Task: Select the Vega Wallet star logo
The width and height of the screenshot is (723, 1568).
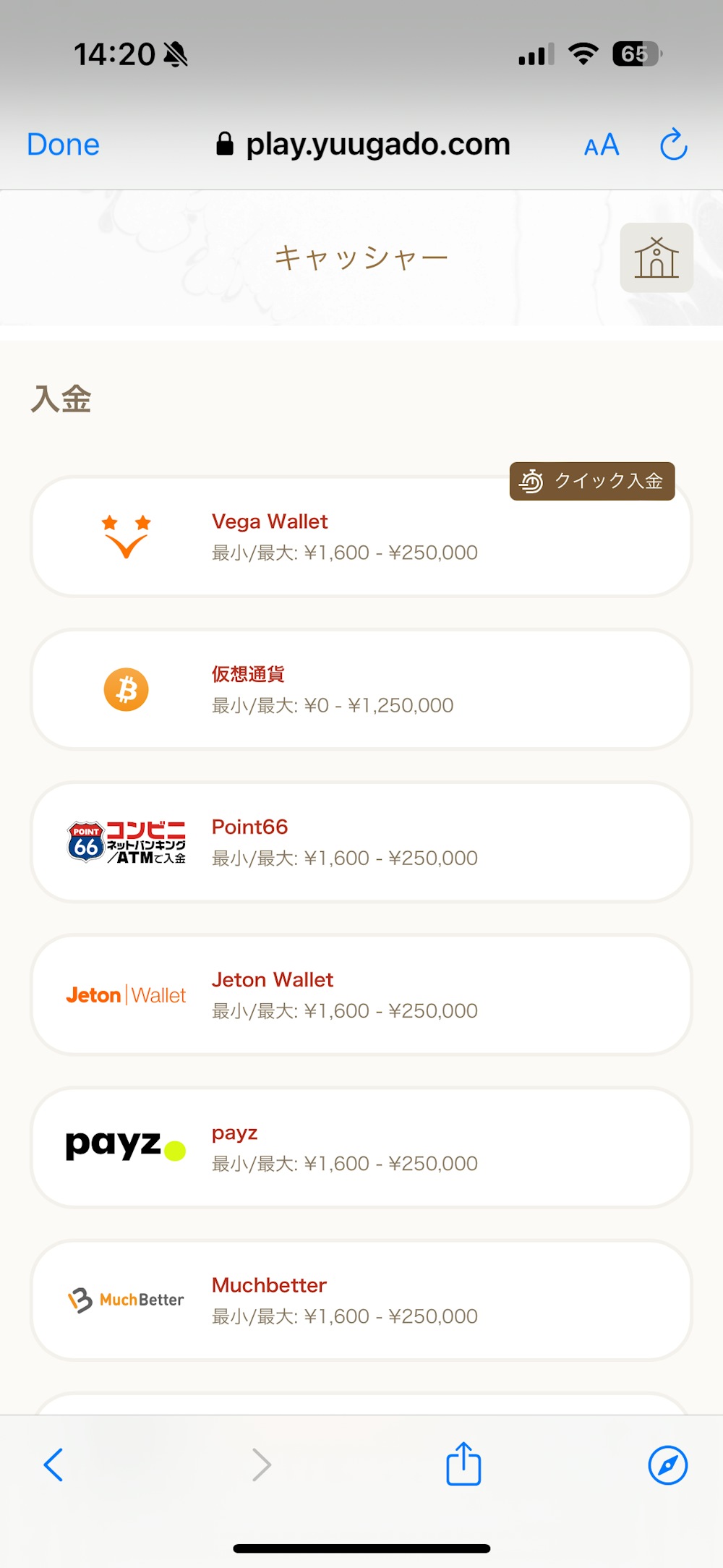Action: coord(126,535)
